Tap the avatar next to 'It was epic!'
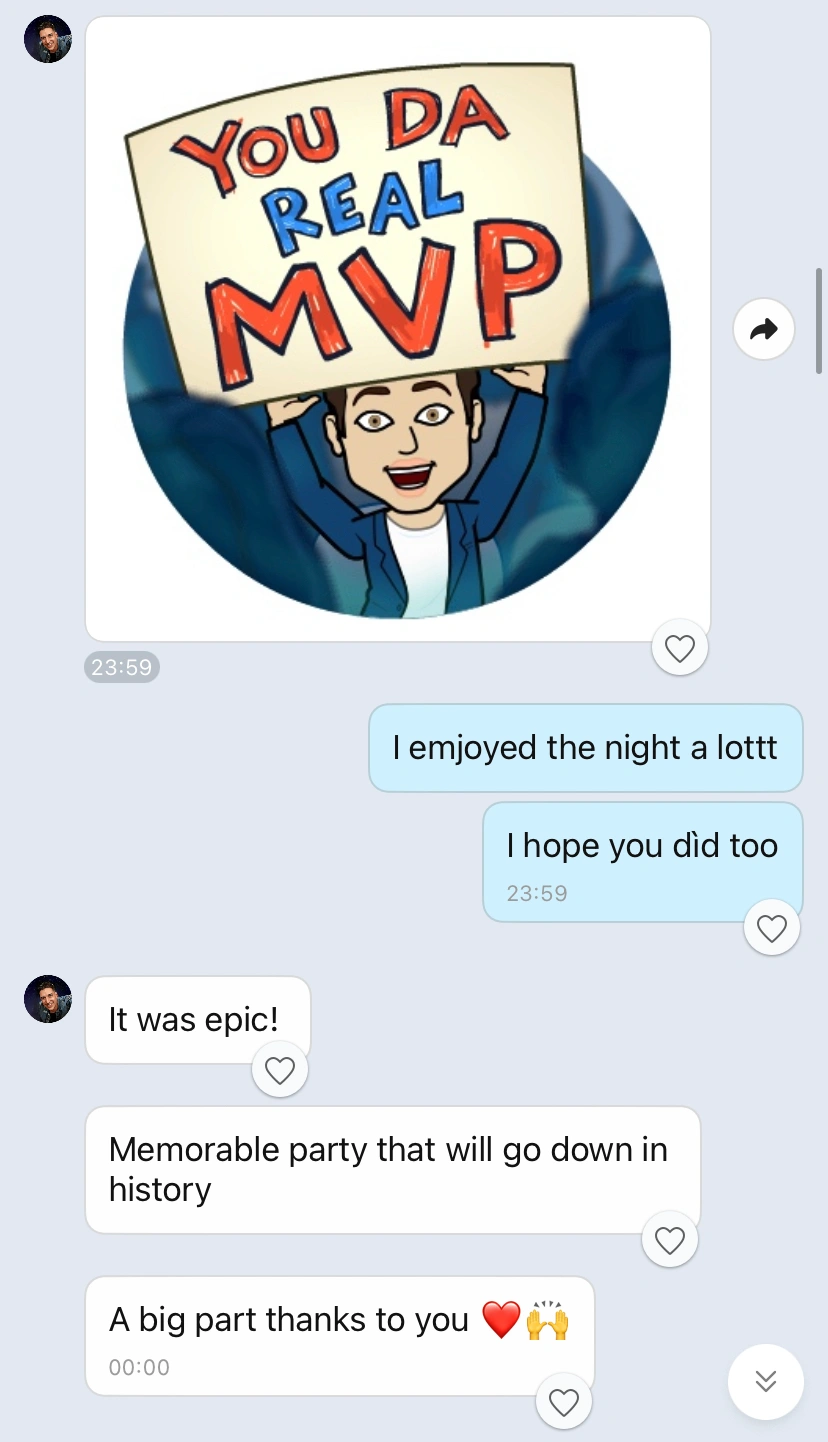The image size is (828, 1442). [x=48, y=999]
